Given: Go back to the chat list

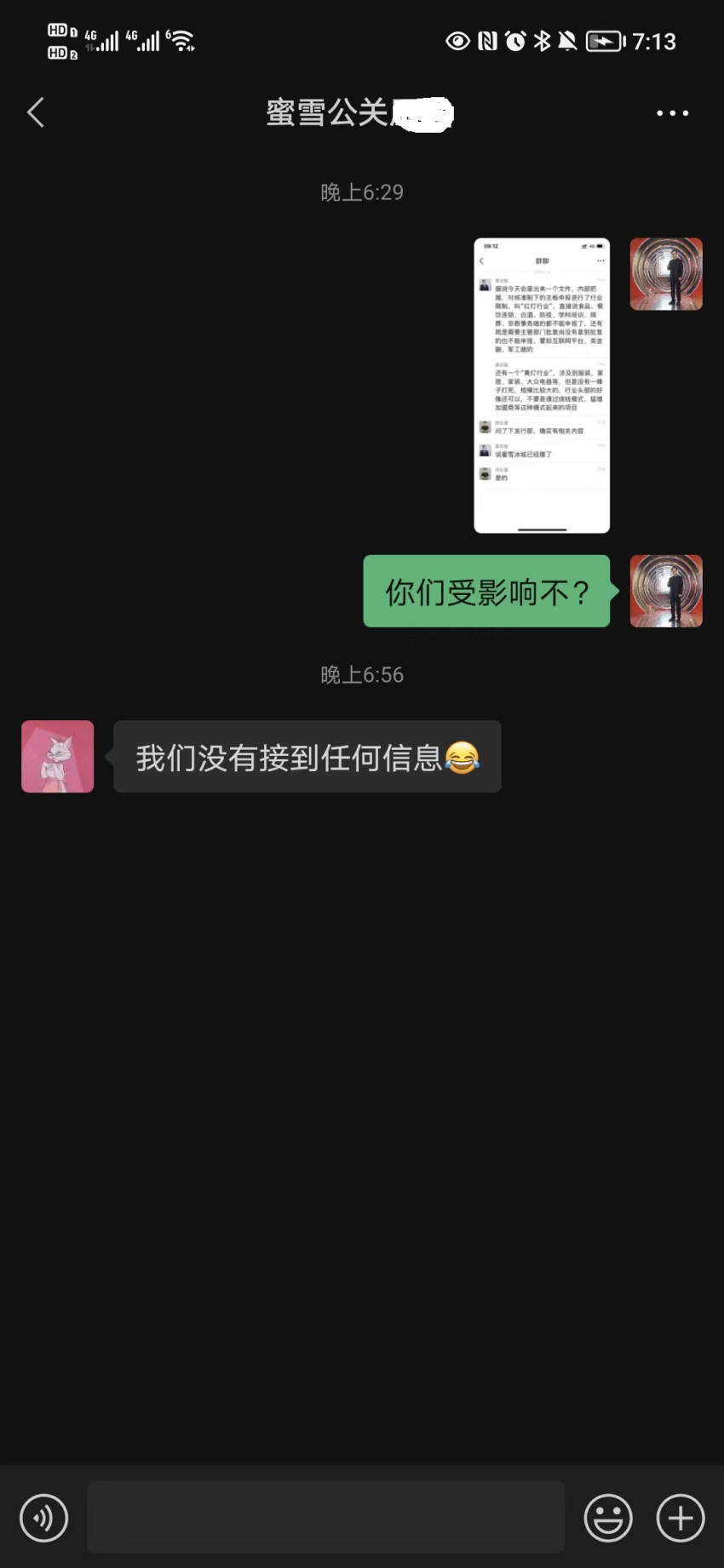Looking at the screenshot, I should [36, 112].
